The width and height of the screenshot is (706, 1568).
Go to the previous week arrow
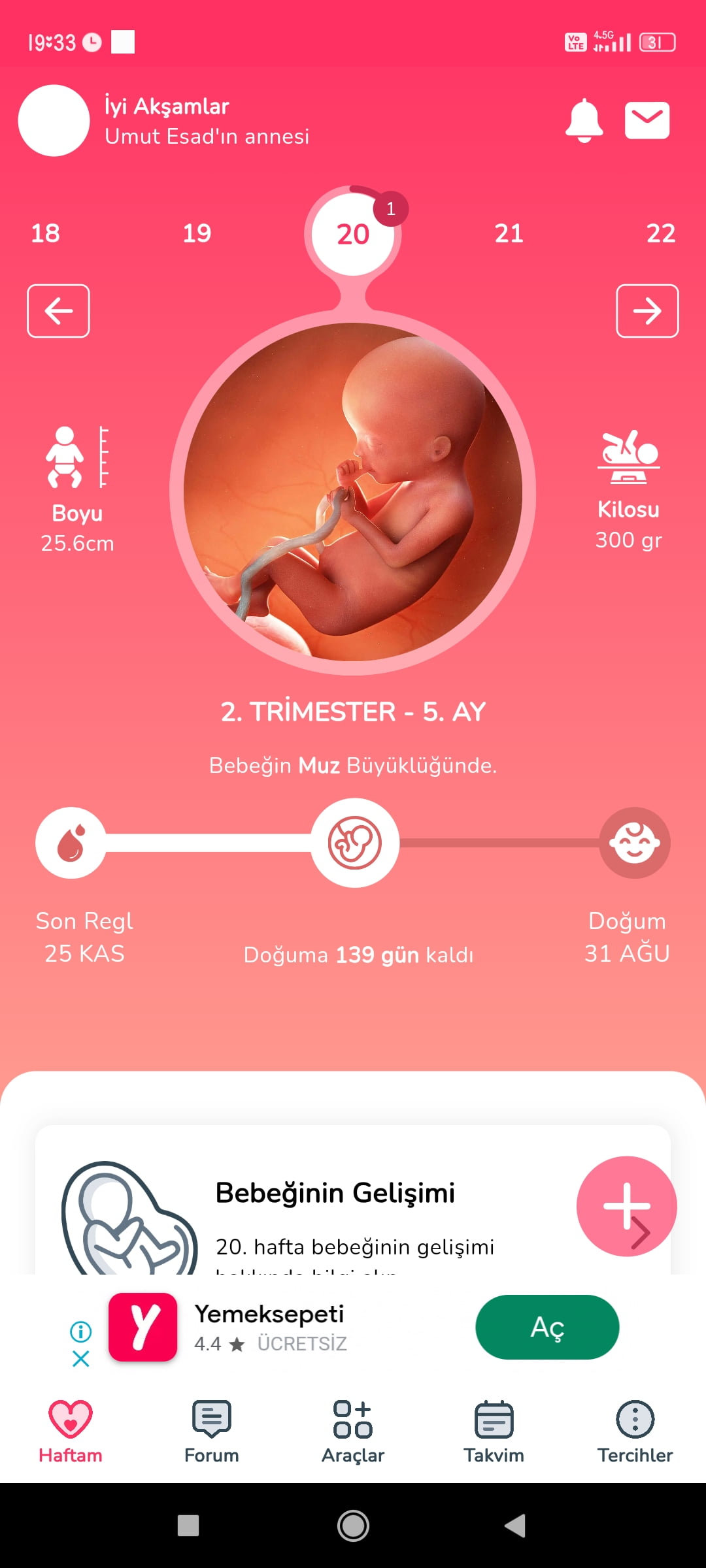tap(58, 311)
